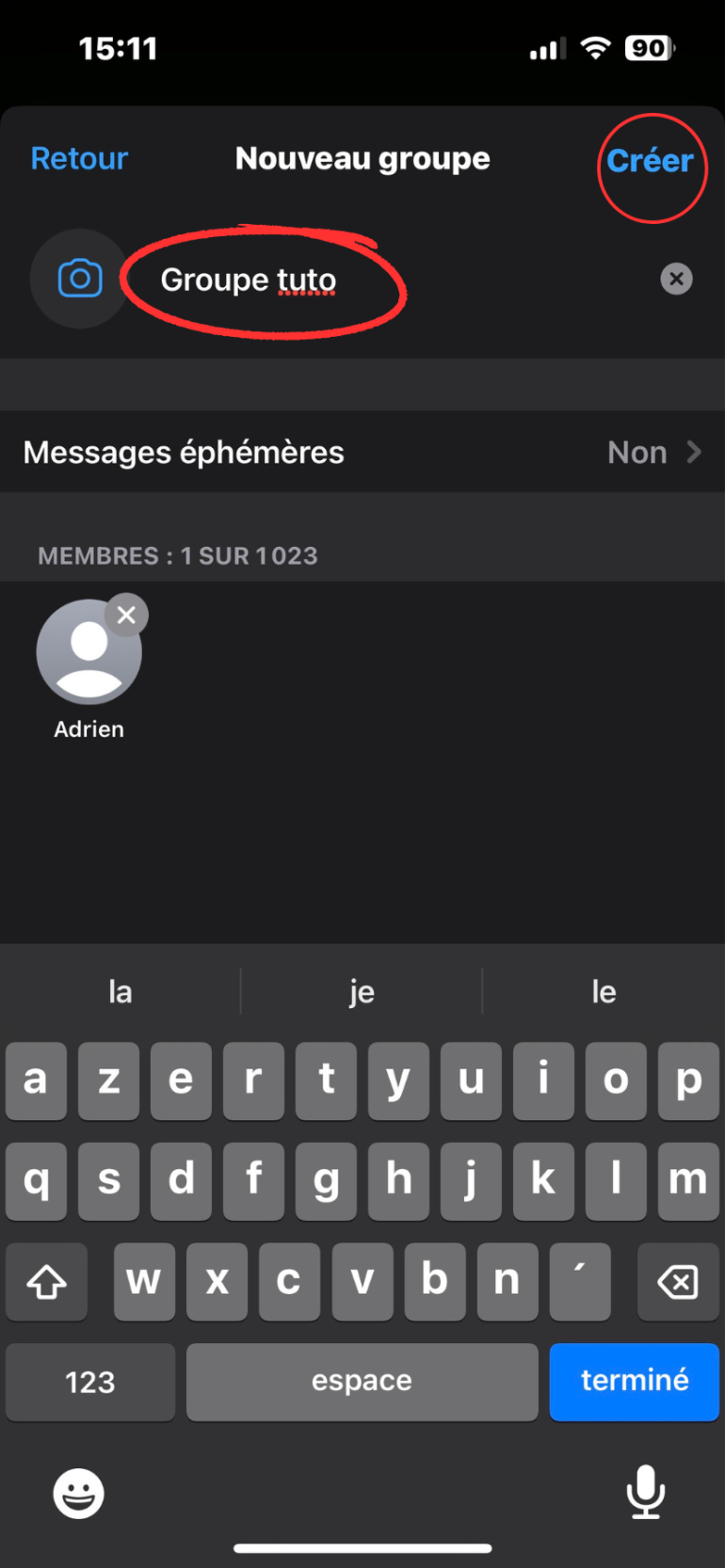
Task: Open Messages éphémères settings
Action: click(x=362, y=452)
